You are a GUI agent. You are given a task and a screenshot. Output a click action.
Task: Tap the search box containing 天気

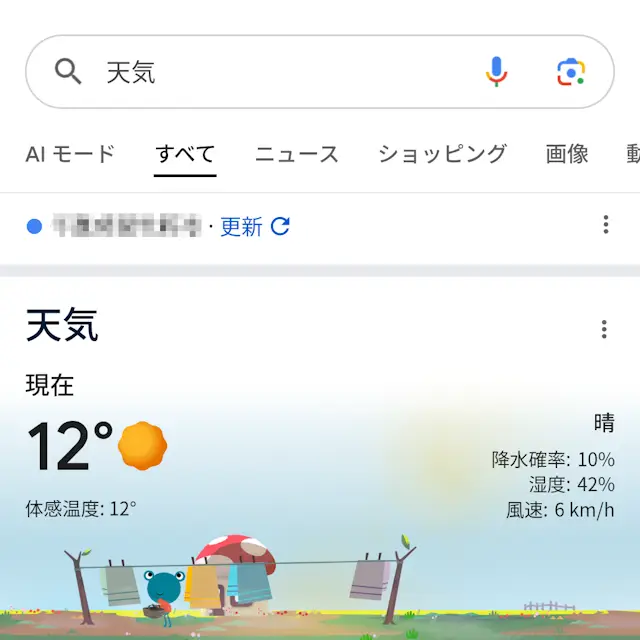[280, 72]
